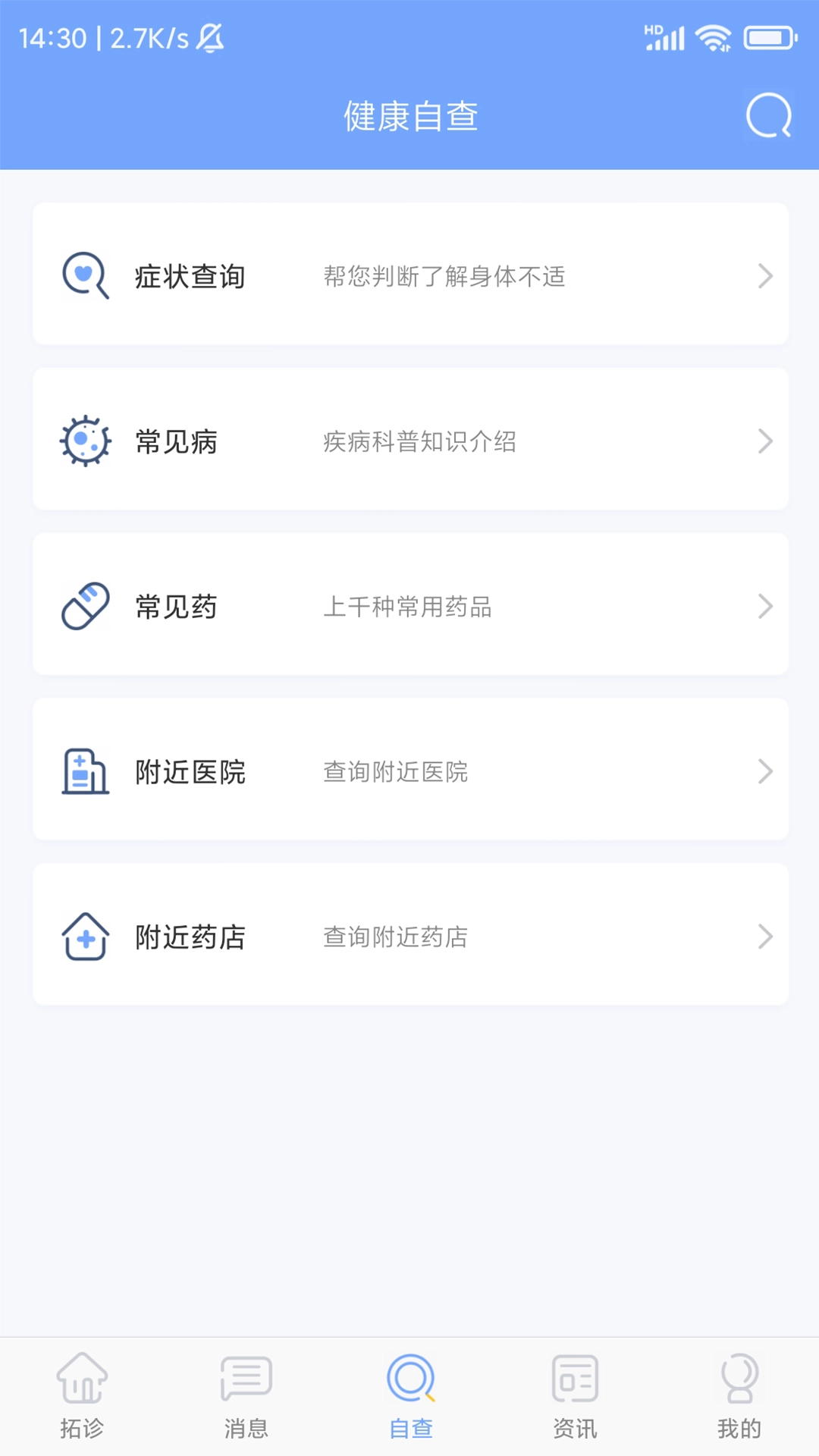Select the pill capsule icon beside 常见药
Viewport: 819px width, 1456px height.
(85, 606)
